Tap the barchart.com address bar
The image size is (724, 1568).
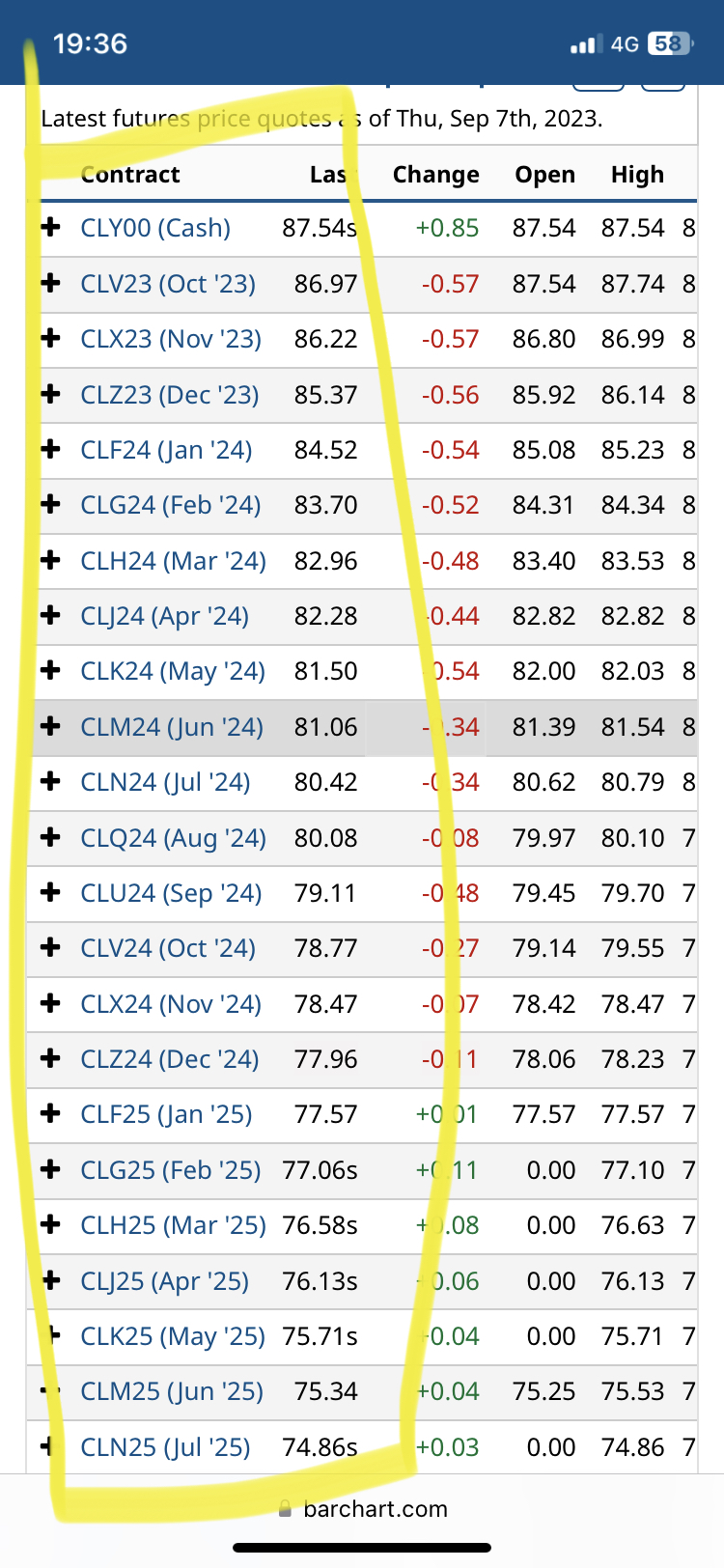point(375,1509)
